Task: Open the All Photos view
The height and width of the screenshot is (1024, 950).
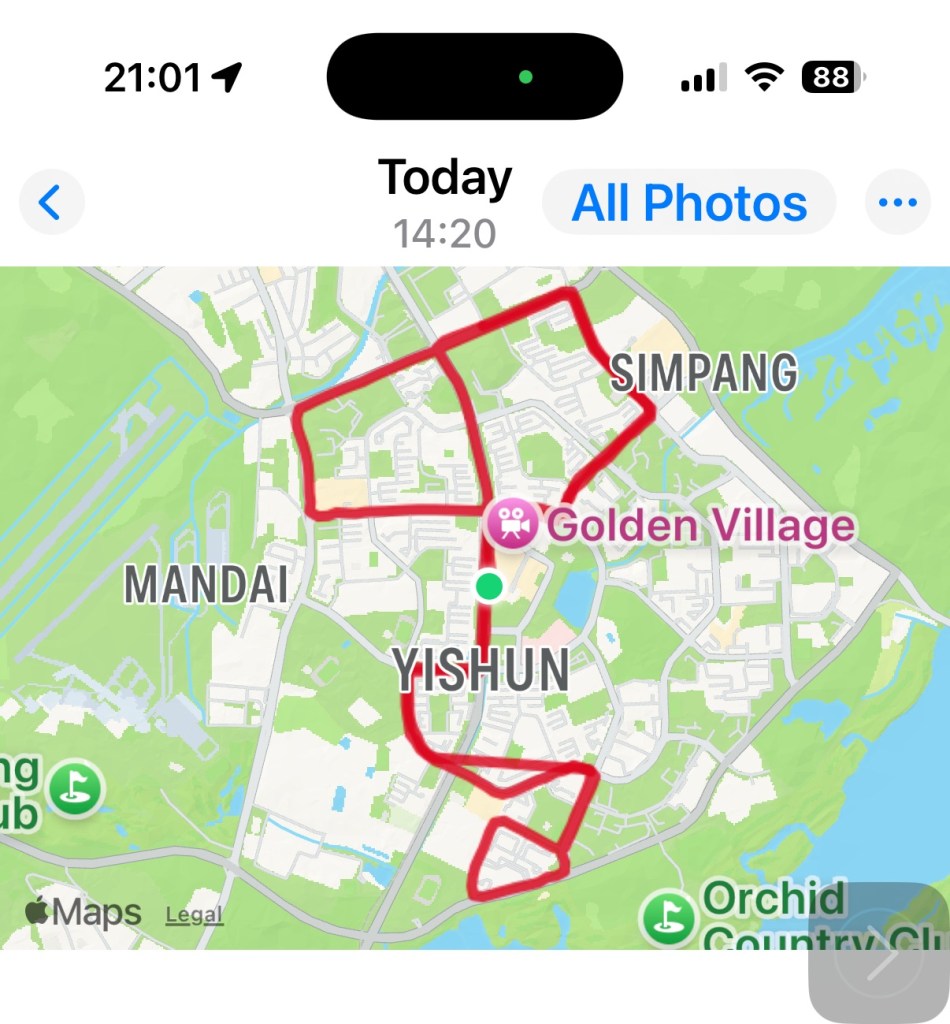Action: tap(689, 203)
